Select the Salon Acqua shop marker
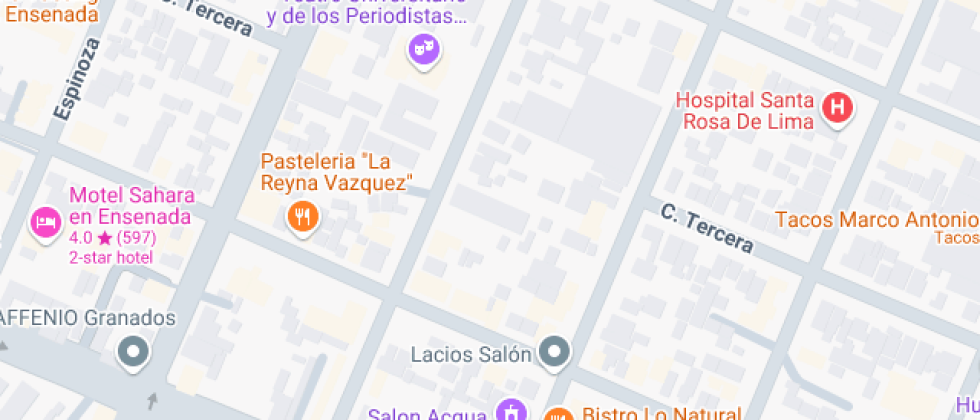Image resolution: width=980 pixels, height=420 pixels. click(511, 412)
